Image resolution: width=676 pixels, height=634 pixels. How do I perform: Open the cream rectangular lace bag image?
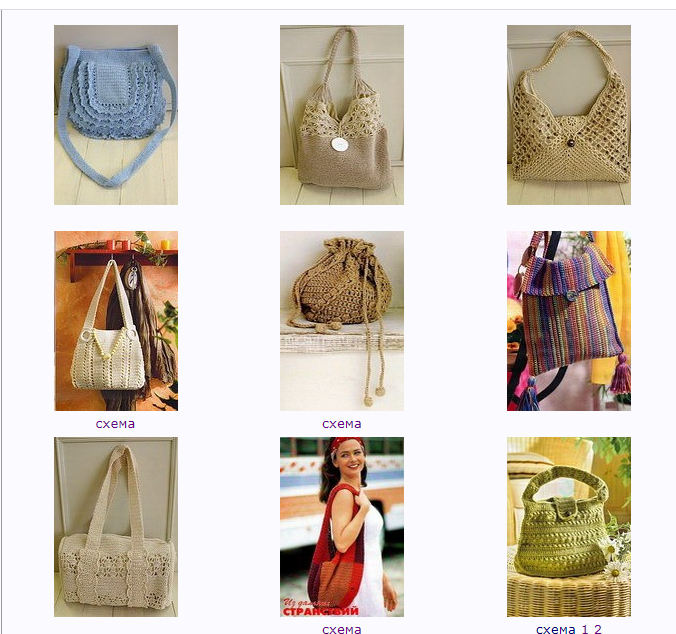[x=116, y=527]
